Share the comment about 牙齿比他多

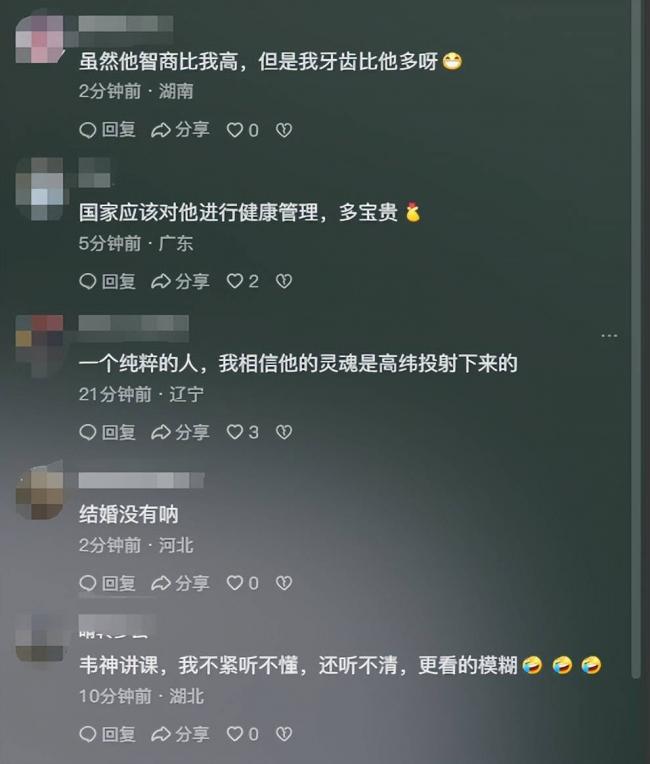click(180, 130)
